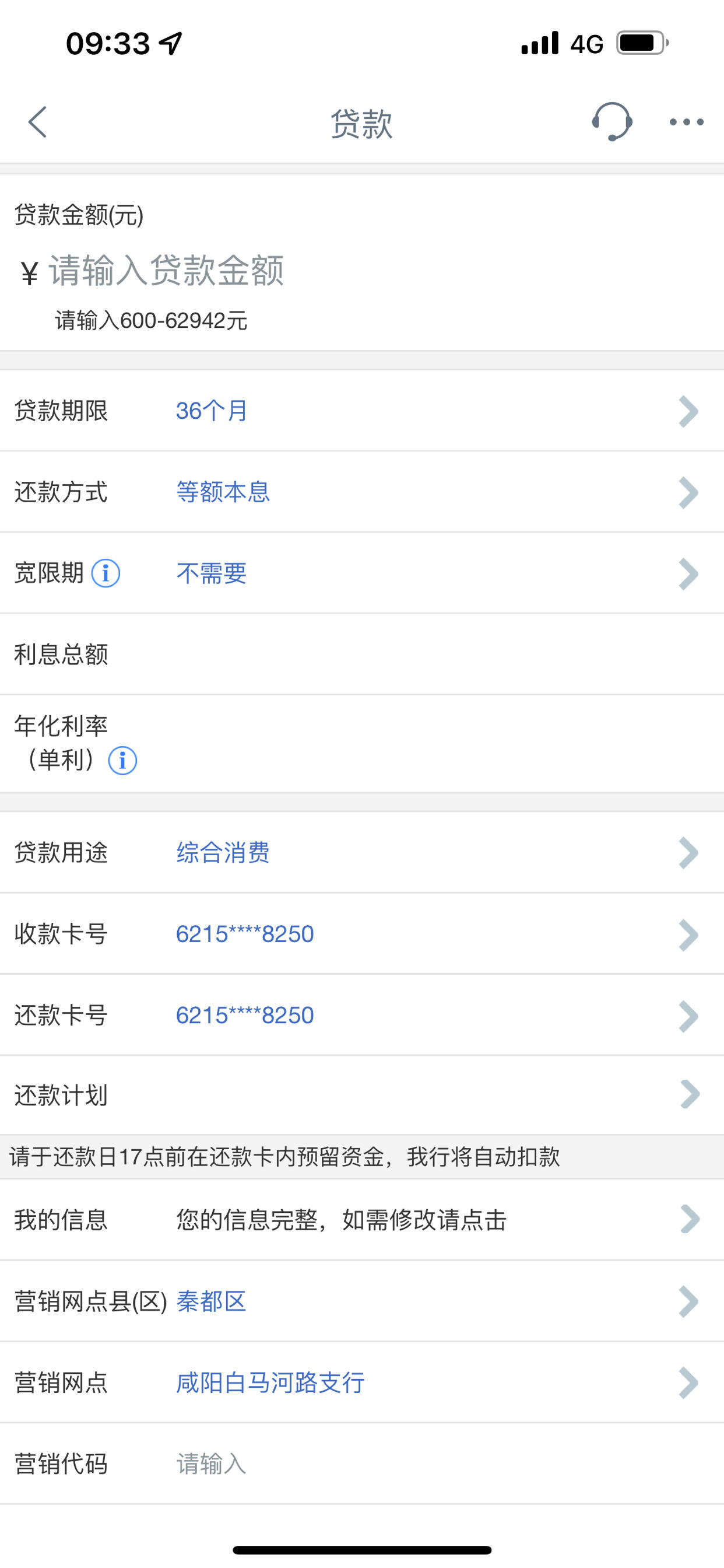Open the 宽限期 info icon
The width and height of the screenshot is (724, 1568).
tap(106, 573)
